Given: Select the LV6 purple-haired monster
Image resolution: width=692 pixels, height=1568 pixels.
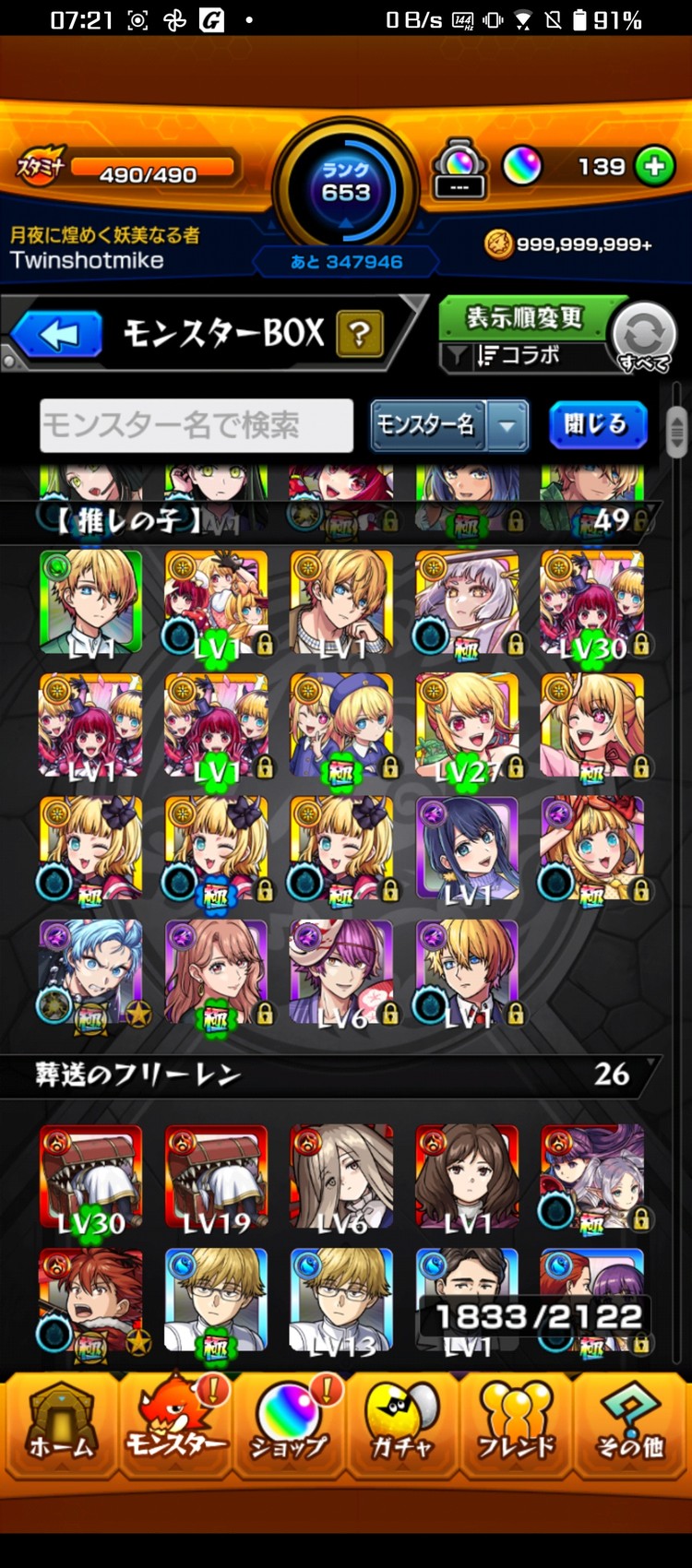Looking at the screenshot, I should click(x=341, y=972).
